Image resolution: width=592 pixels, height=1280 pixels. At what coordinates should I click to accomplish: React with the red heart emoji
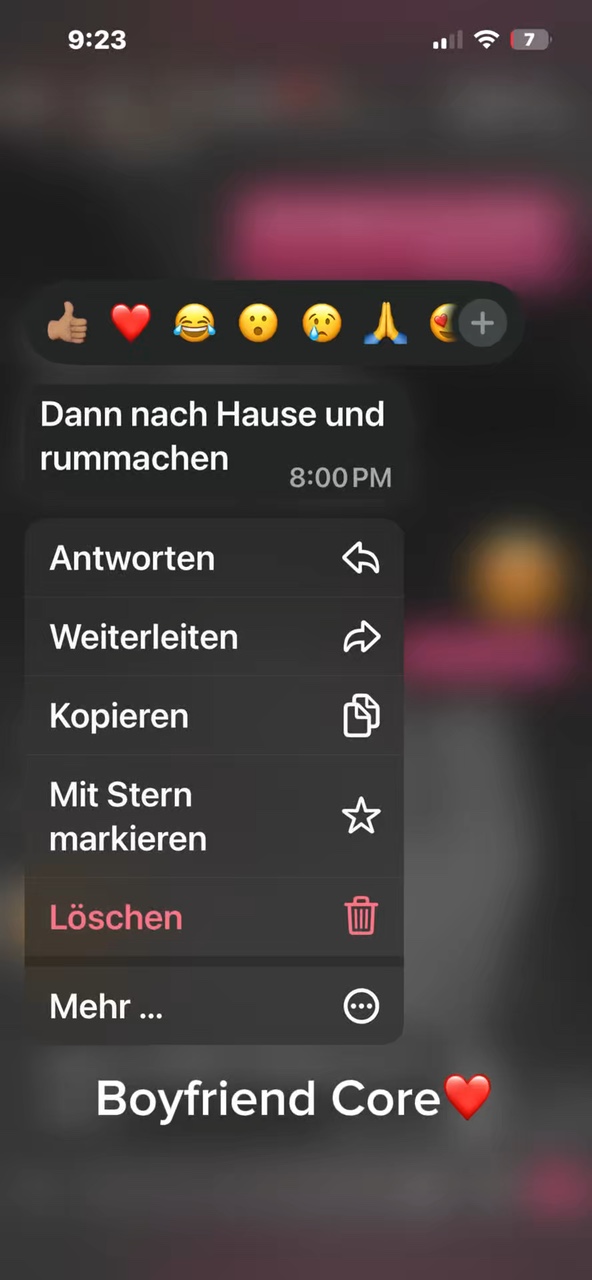[130, 323]
